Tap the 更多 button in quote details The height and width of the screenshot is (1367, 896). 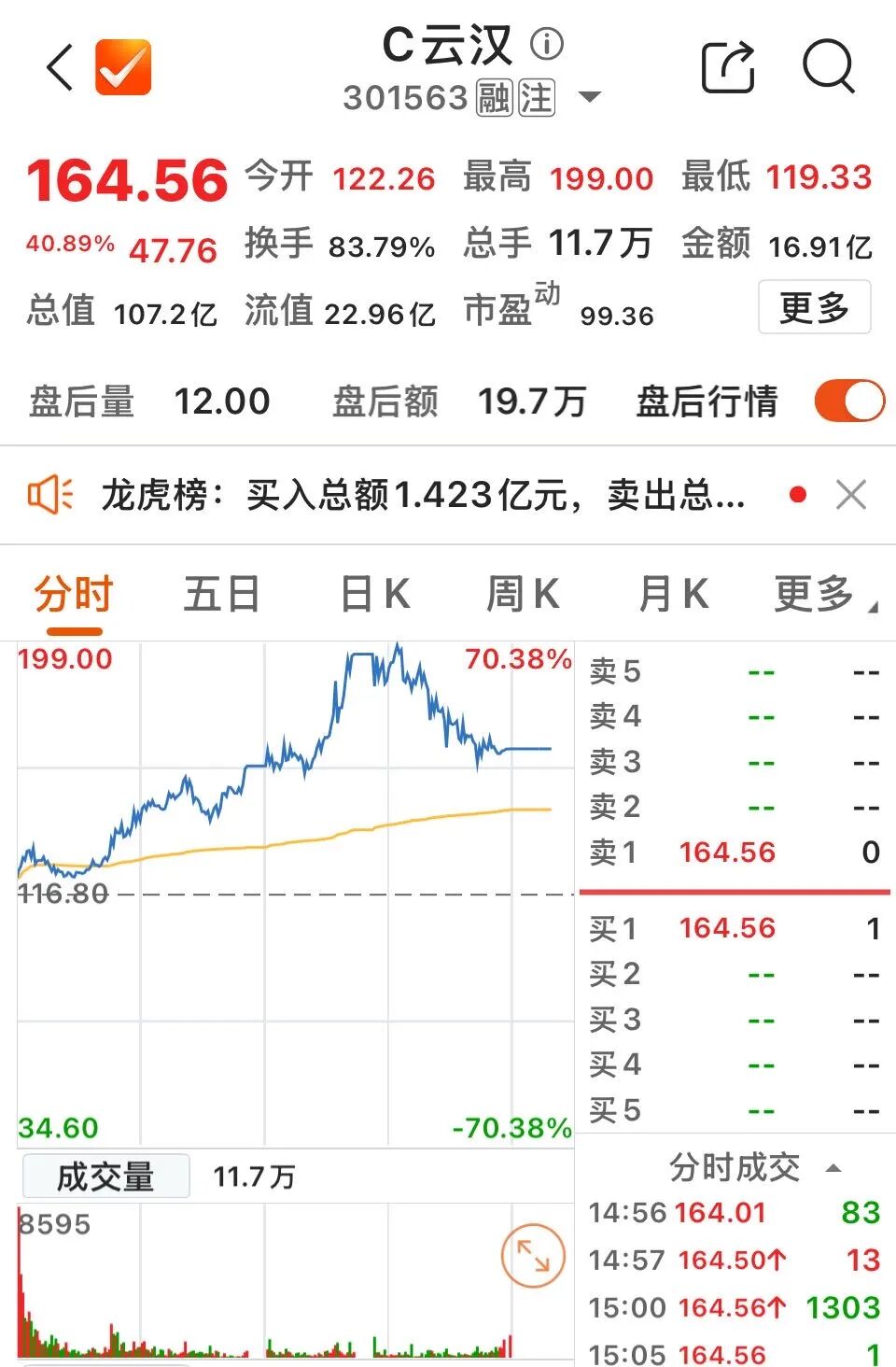coord(813,307)
